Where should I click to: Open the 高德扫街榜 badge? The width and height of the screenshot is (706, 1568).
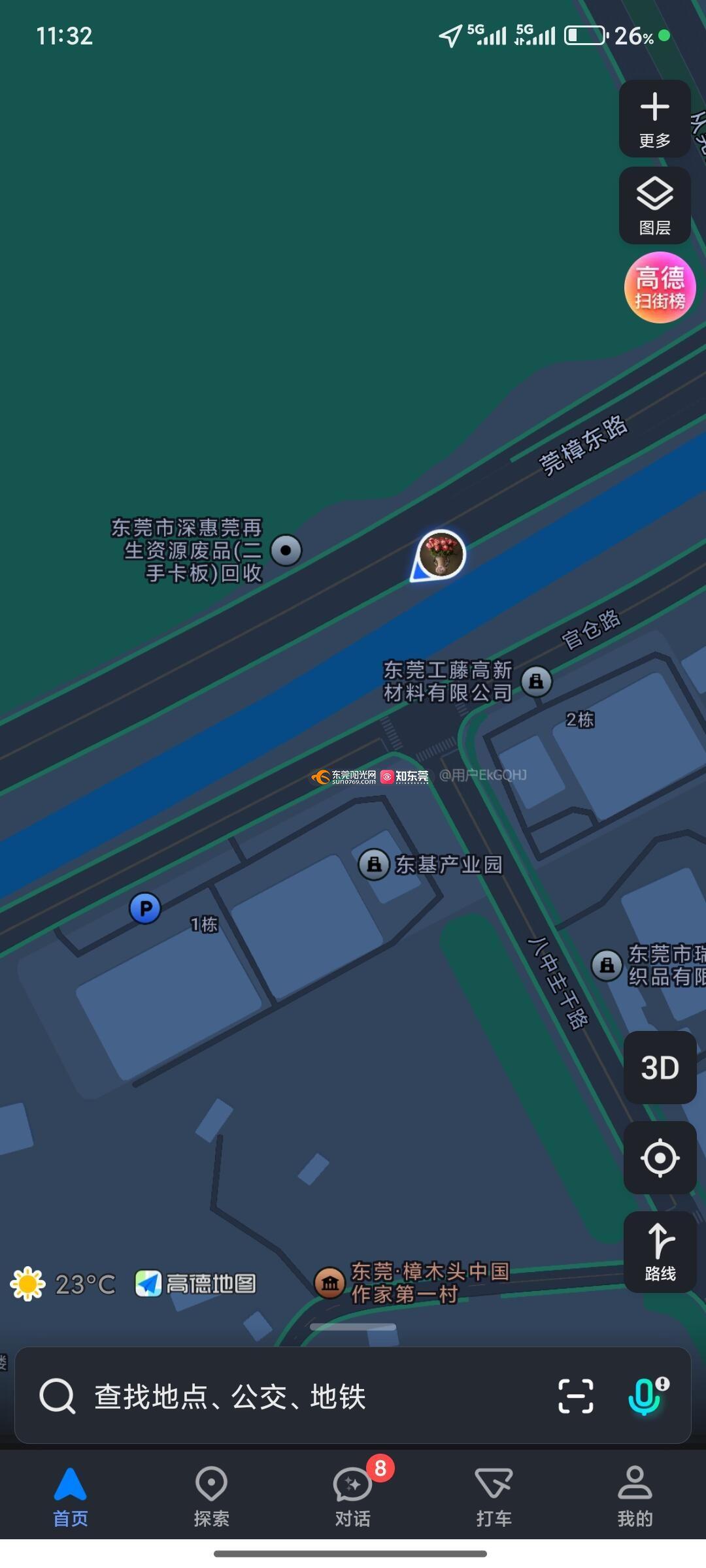click(x=660, y=287)
